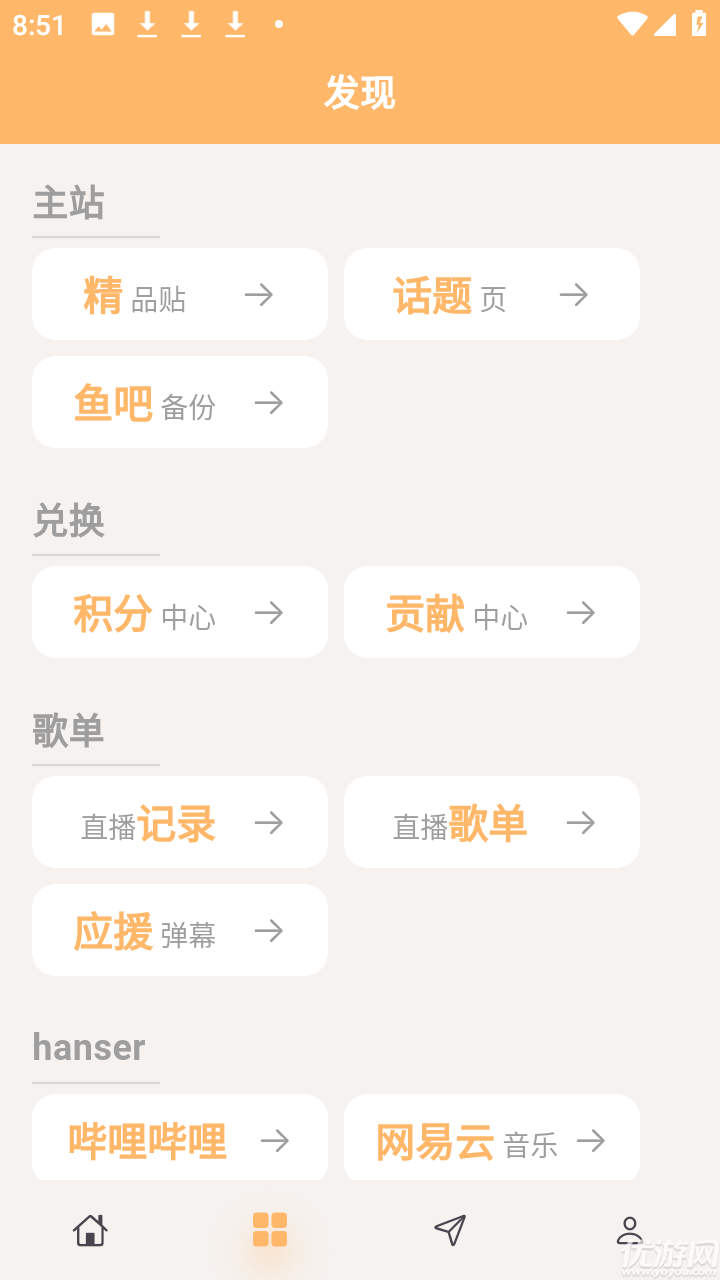Tap the paper plane icon in bottom navigation
This screenshot has height=1280, width=720.
coord(450,1229)
